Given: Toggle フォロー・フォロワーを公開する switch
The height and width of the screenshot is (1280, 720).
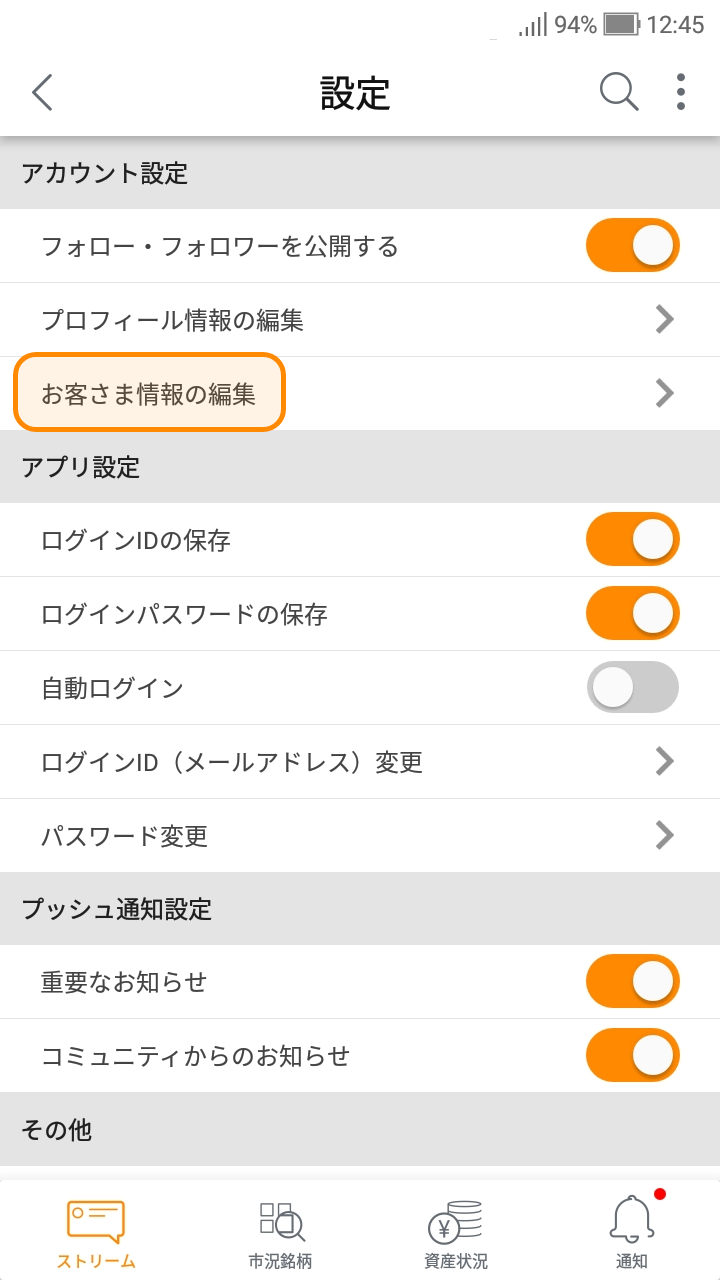Looking at the screenshot, I should (x=632, y=246).
